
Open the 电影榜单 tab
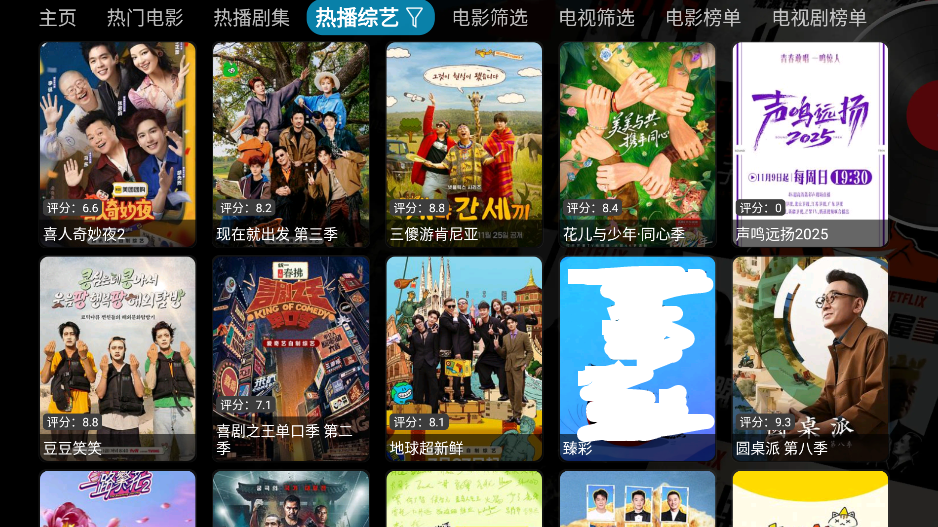703,17
